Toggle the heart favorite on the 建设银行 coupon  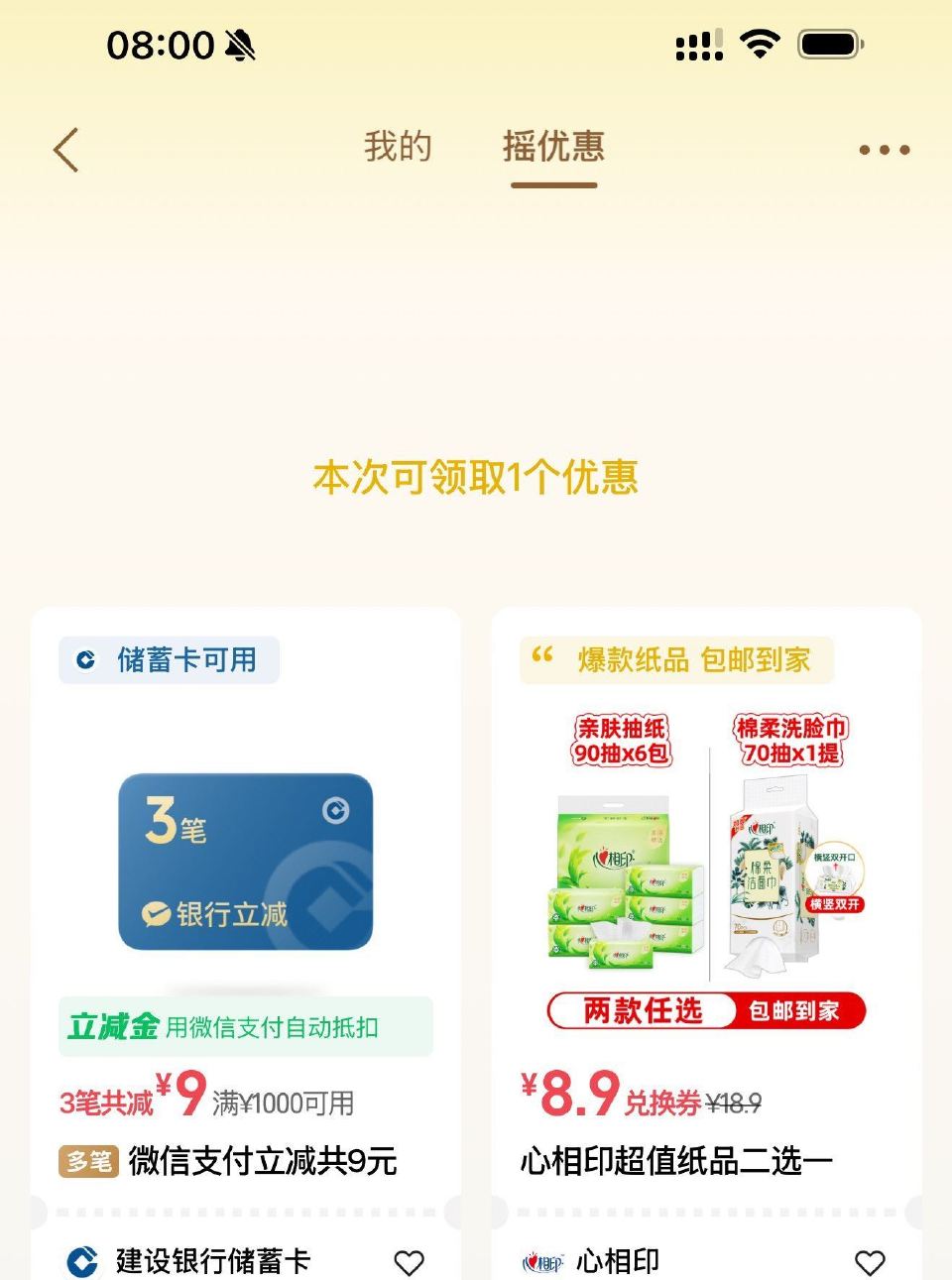click(410, 1262)
